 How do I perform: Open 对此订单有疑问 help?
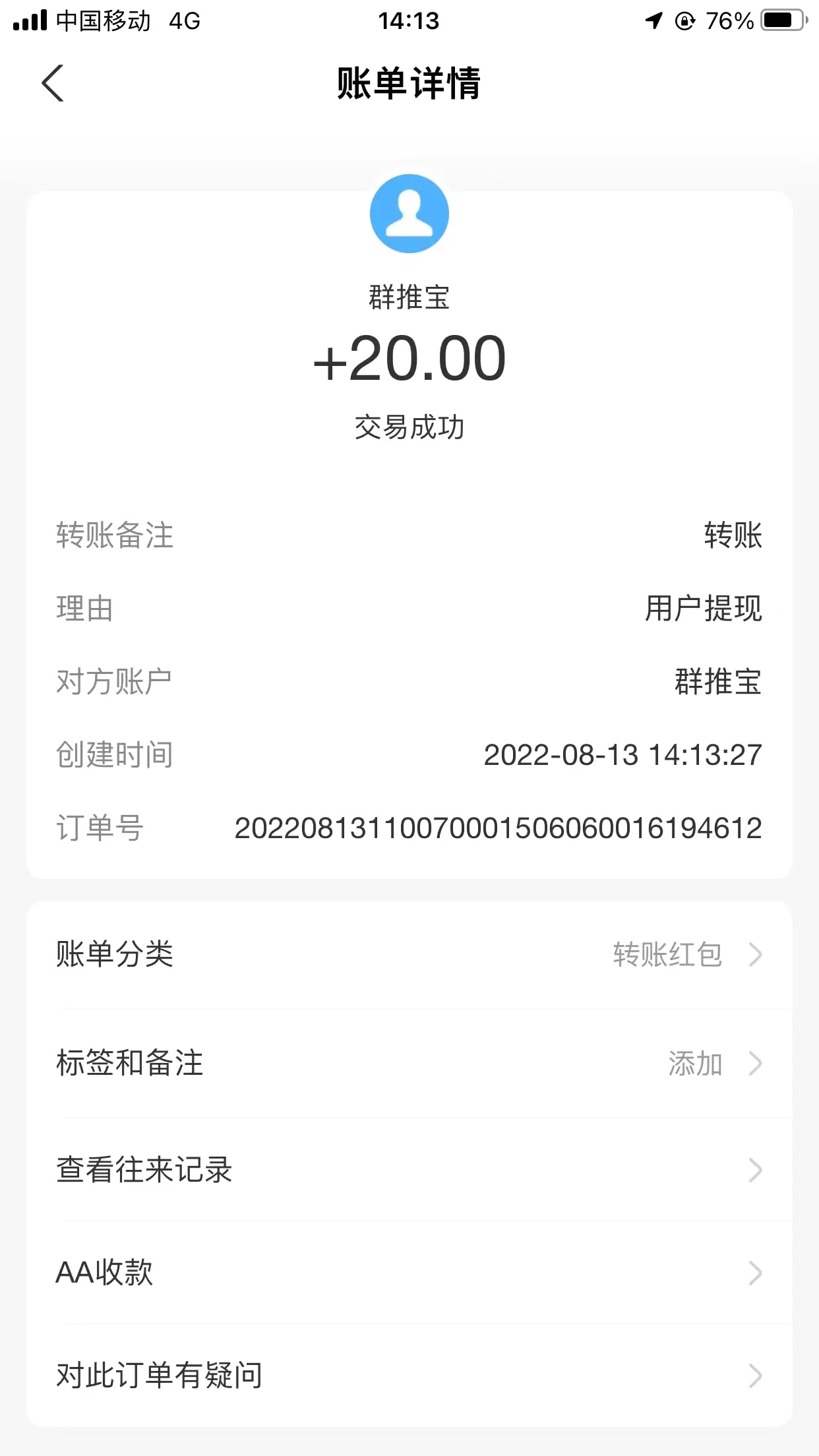click(x=409, y=1376)
